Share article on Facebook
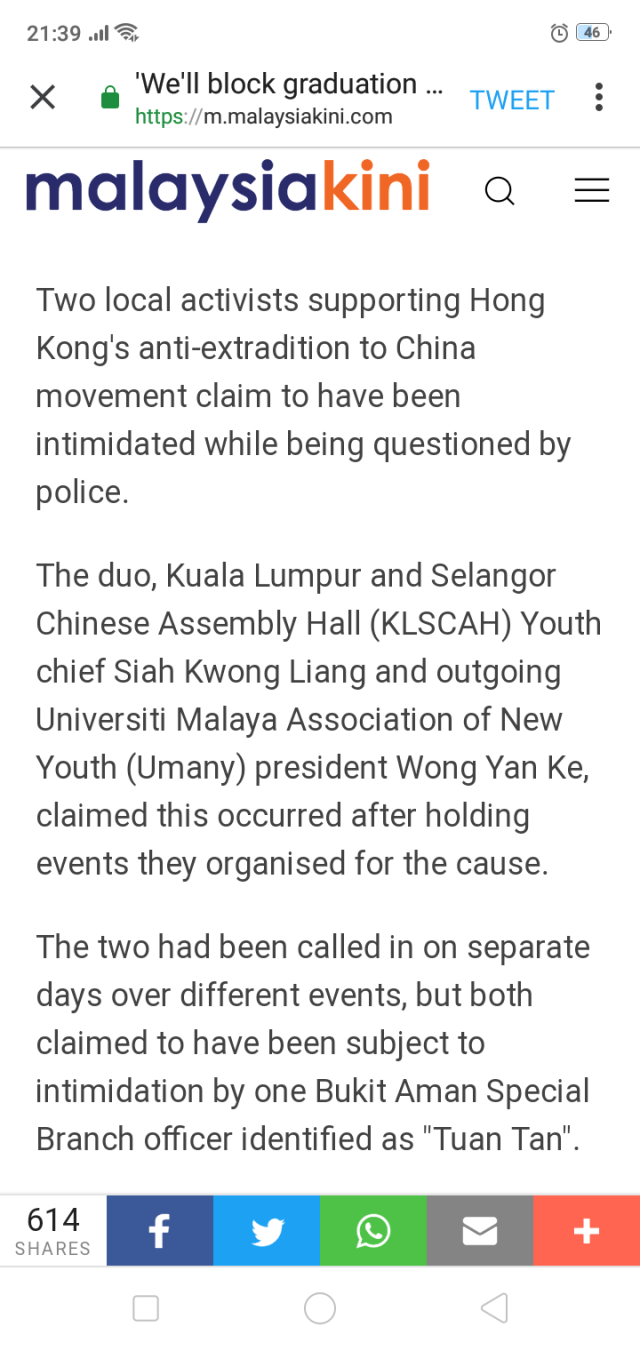 [159, 1231]
